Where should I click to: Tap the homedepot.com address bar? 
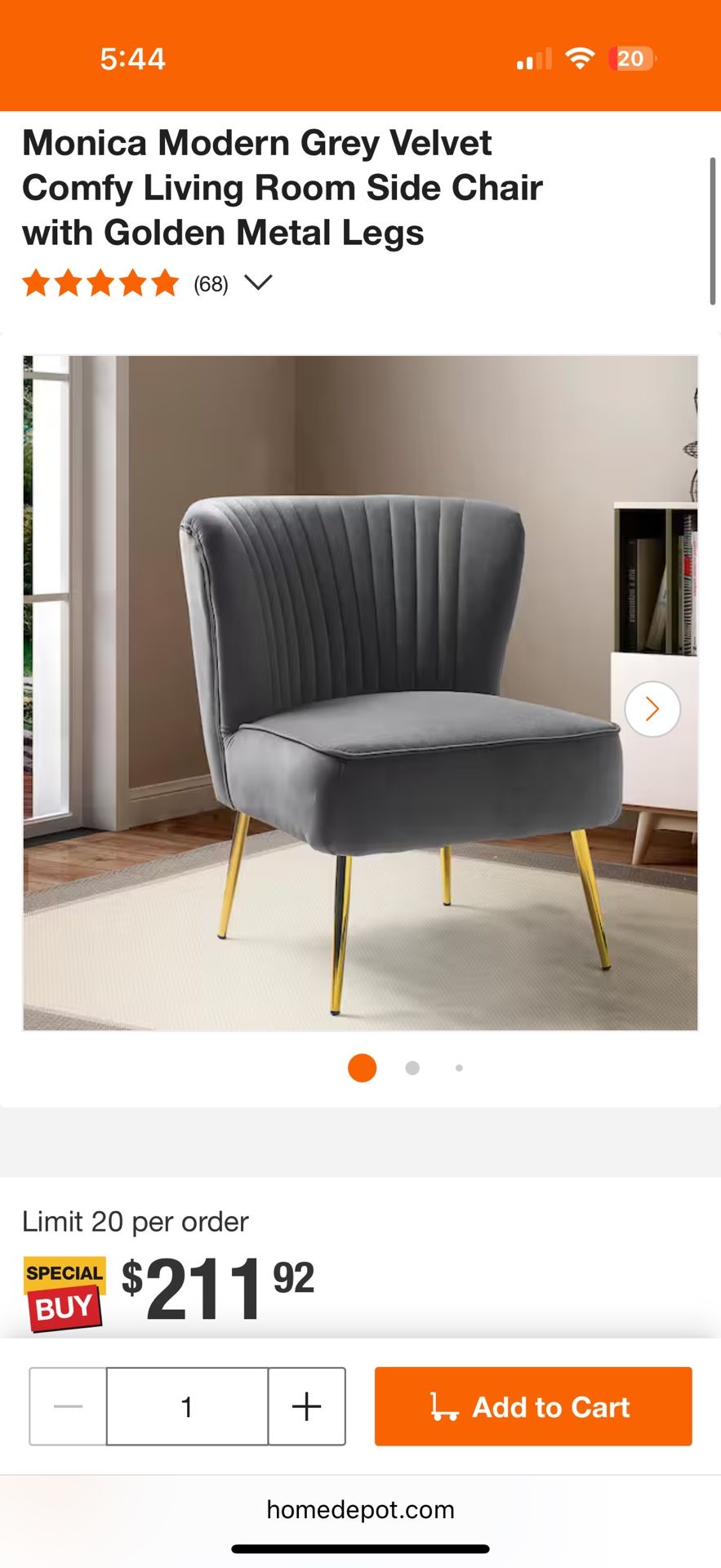click(x=360, y=1510)
